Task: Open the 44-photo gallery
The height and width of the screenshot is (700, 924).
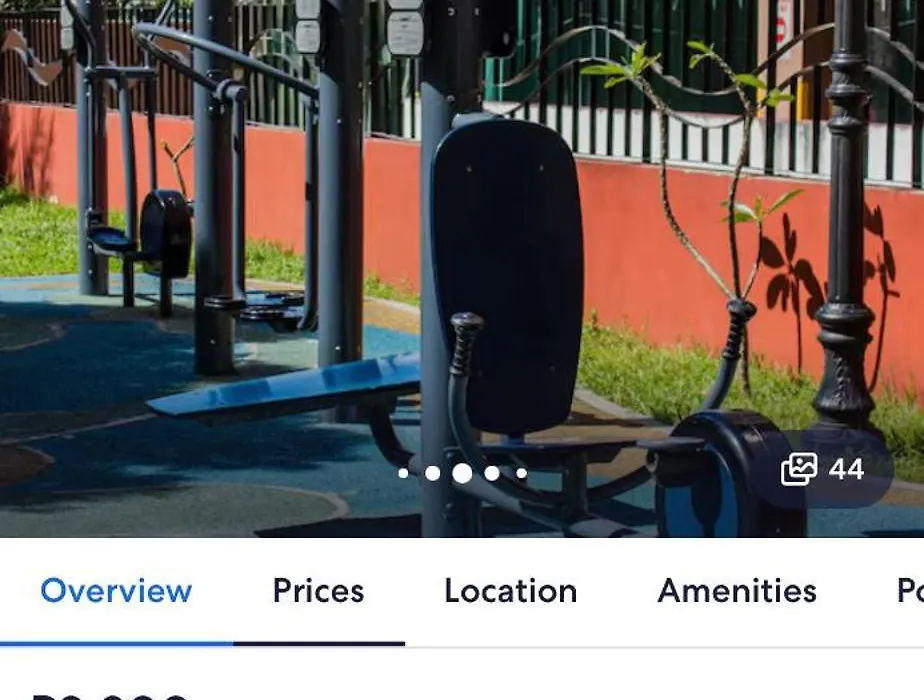Action: pos(823,469)
